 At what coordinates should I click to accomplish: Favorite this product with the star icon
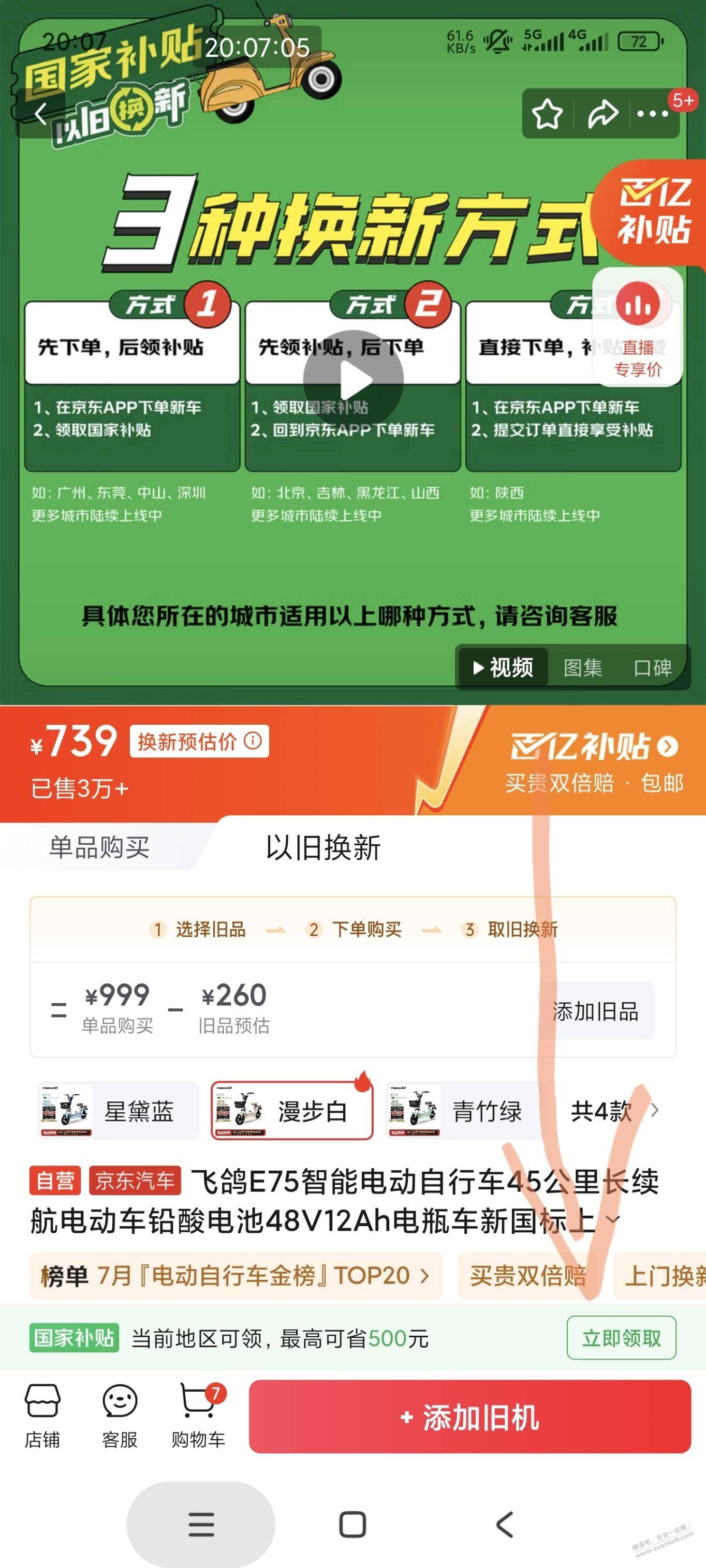(x=547, y=114)
